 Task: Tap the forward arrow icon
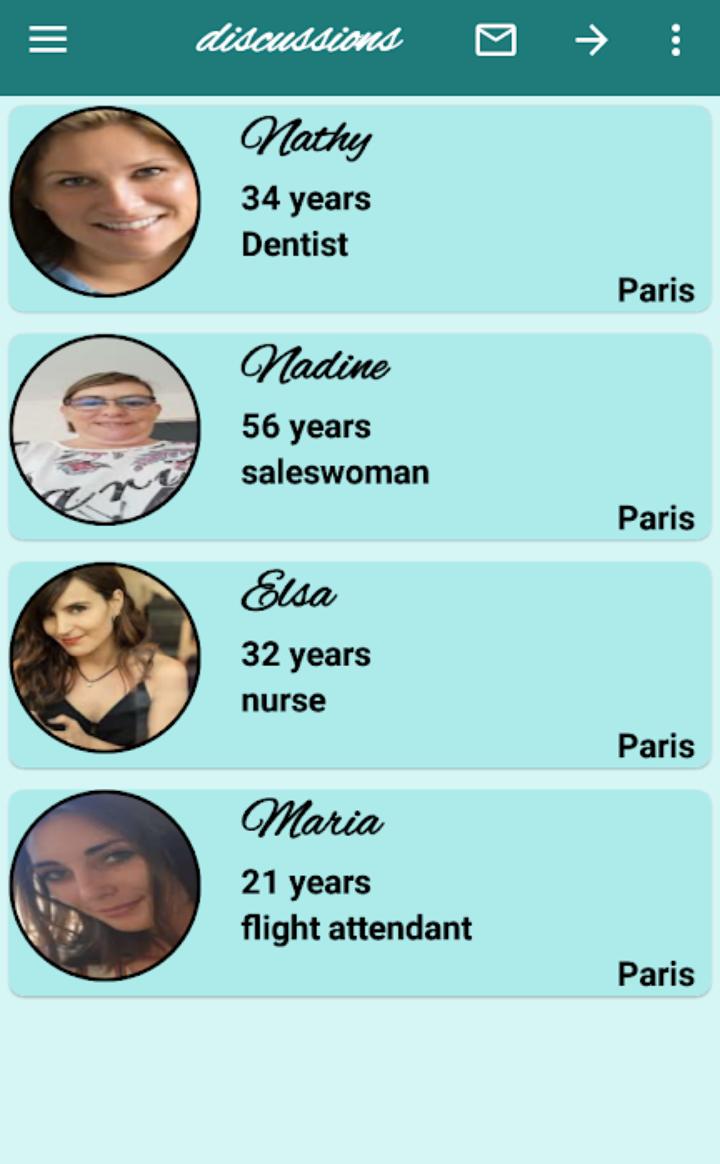592,40
